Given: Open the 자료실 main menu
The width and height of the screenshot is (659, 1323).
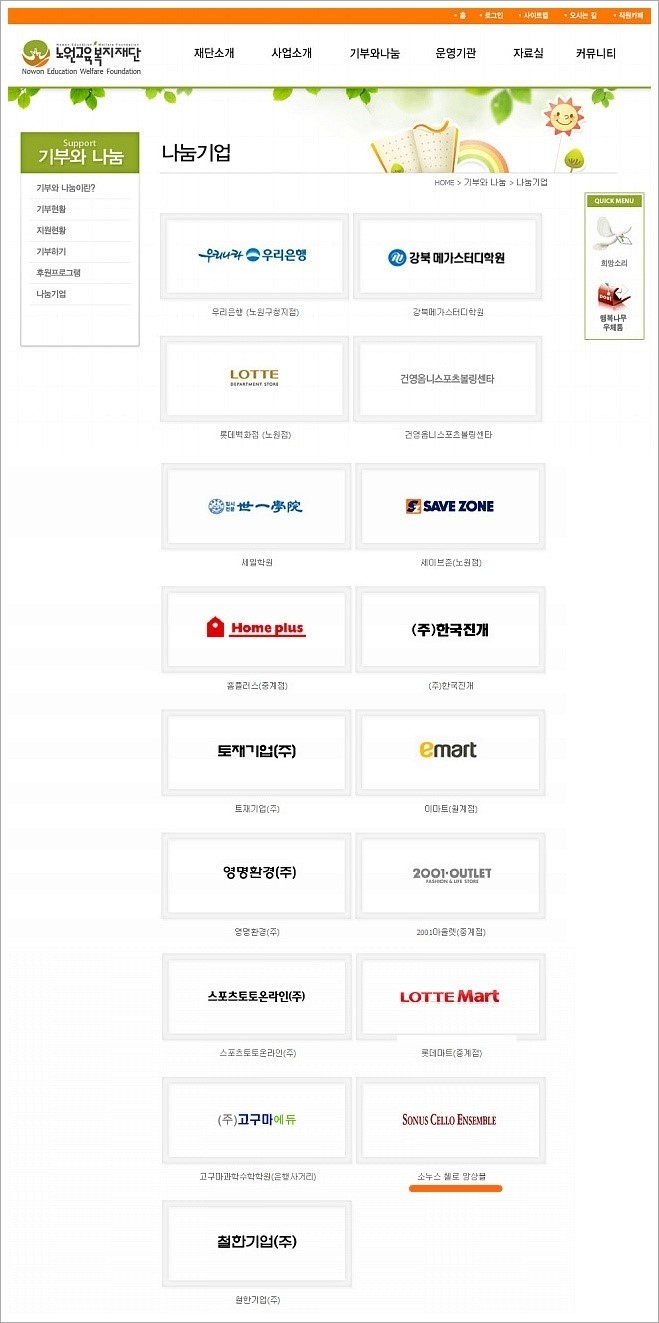Looking at the screenshot, I should click(x=527, y=53).
